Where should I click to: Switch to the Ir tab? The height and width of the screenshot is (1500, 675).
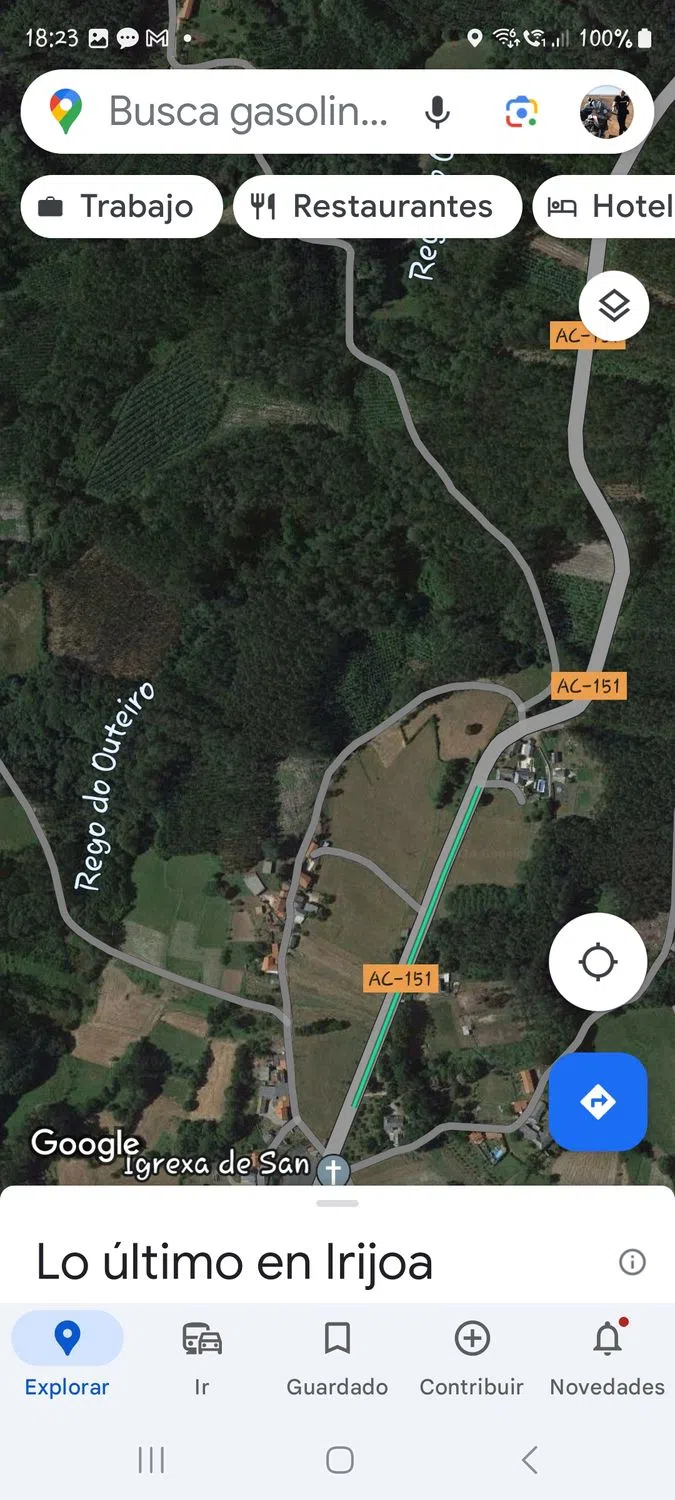tap(202, 1357)
